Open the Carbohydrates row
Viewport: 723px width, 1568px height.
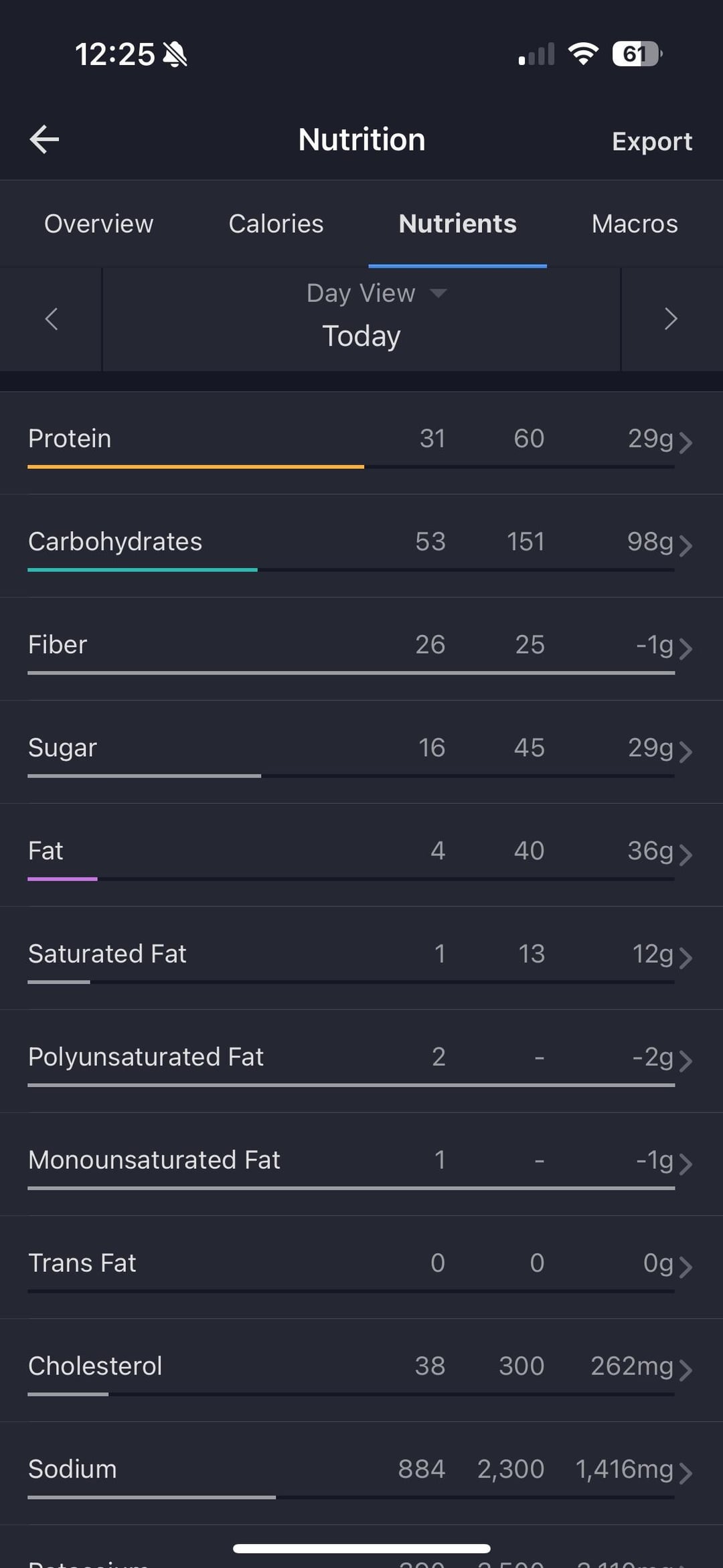[361, 546]
